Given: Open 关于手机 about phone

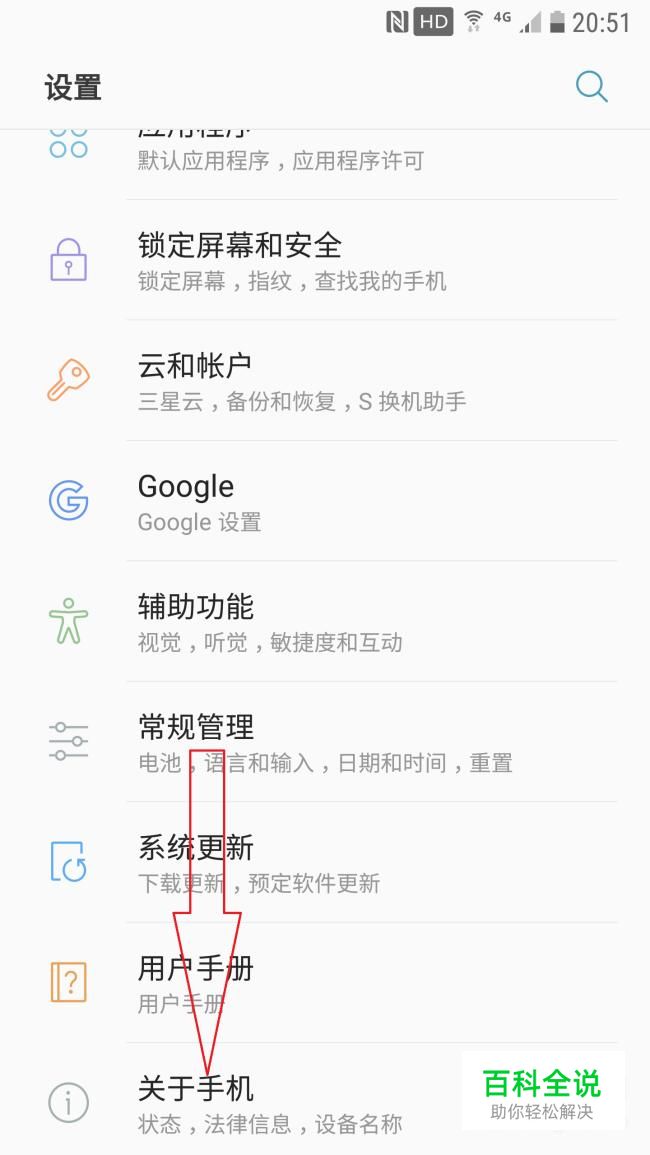Looking at the screenshot, I should click(x=300, y=1103).
